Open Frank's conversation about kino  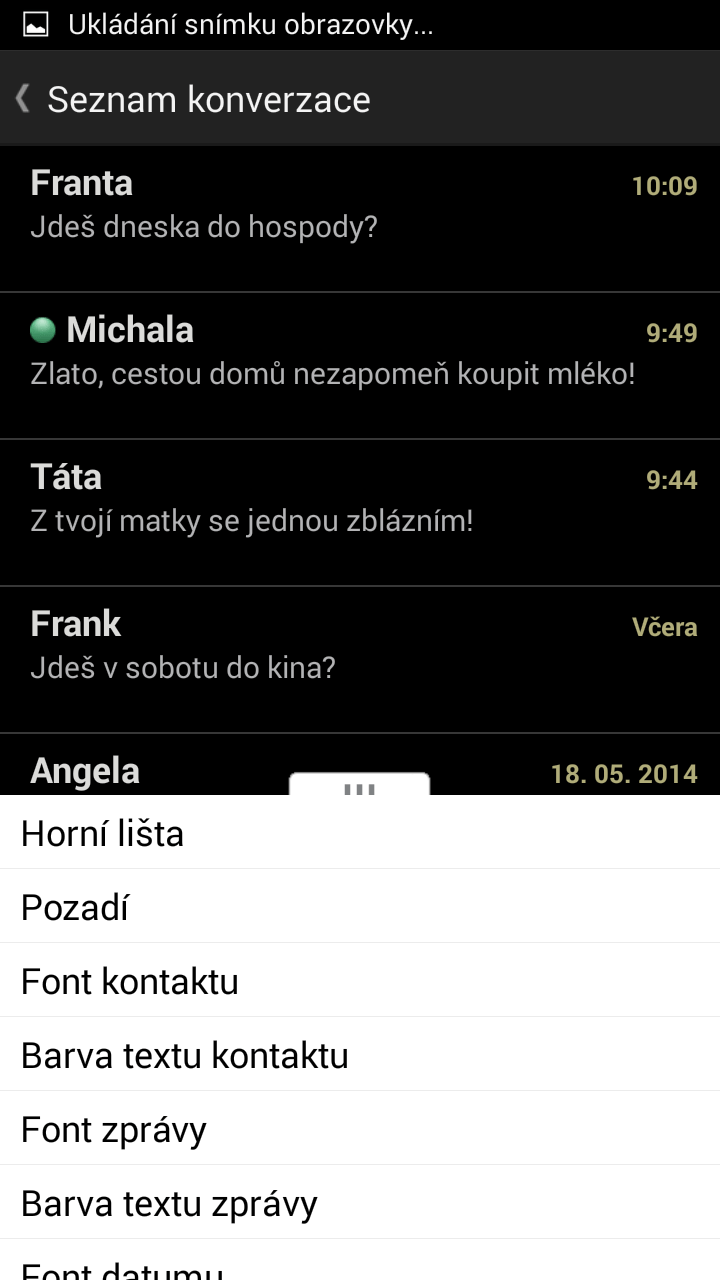[360, 660]
